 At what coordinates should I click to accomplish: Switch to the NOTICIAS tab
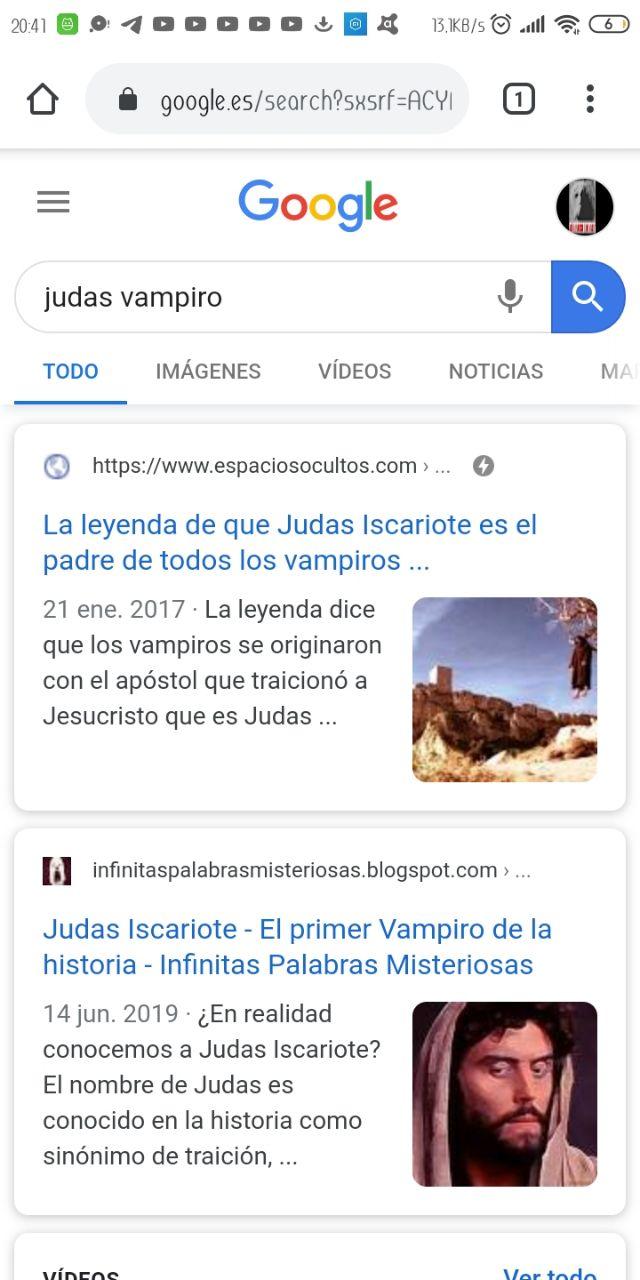click(x=495, y=371)
